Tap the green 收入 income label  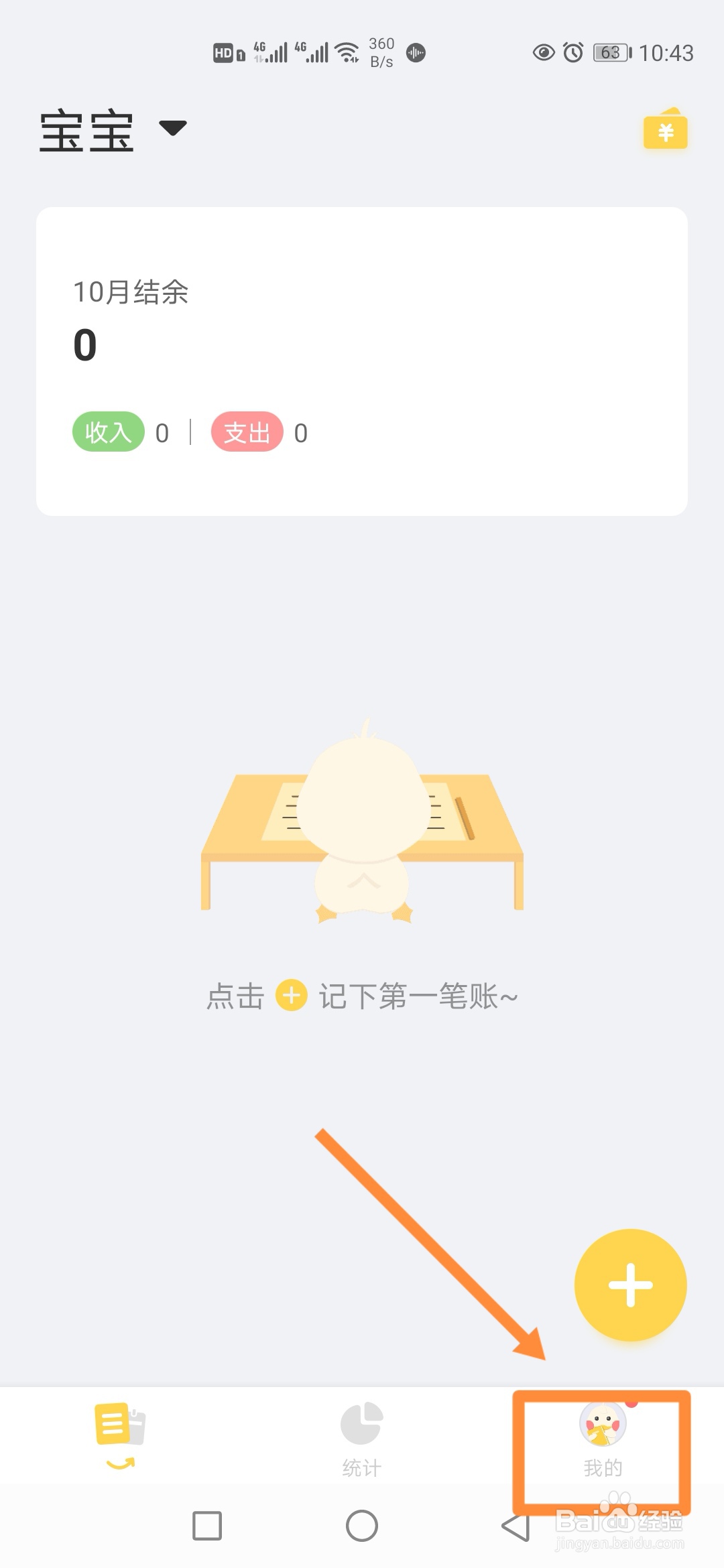(108, 432)
